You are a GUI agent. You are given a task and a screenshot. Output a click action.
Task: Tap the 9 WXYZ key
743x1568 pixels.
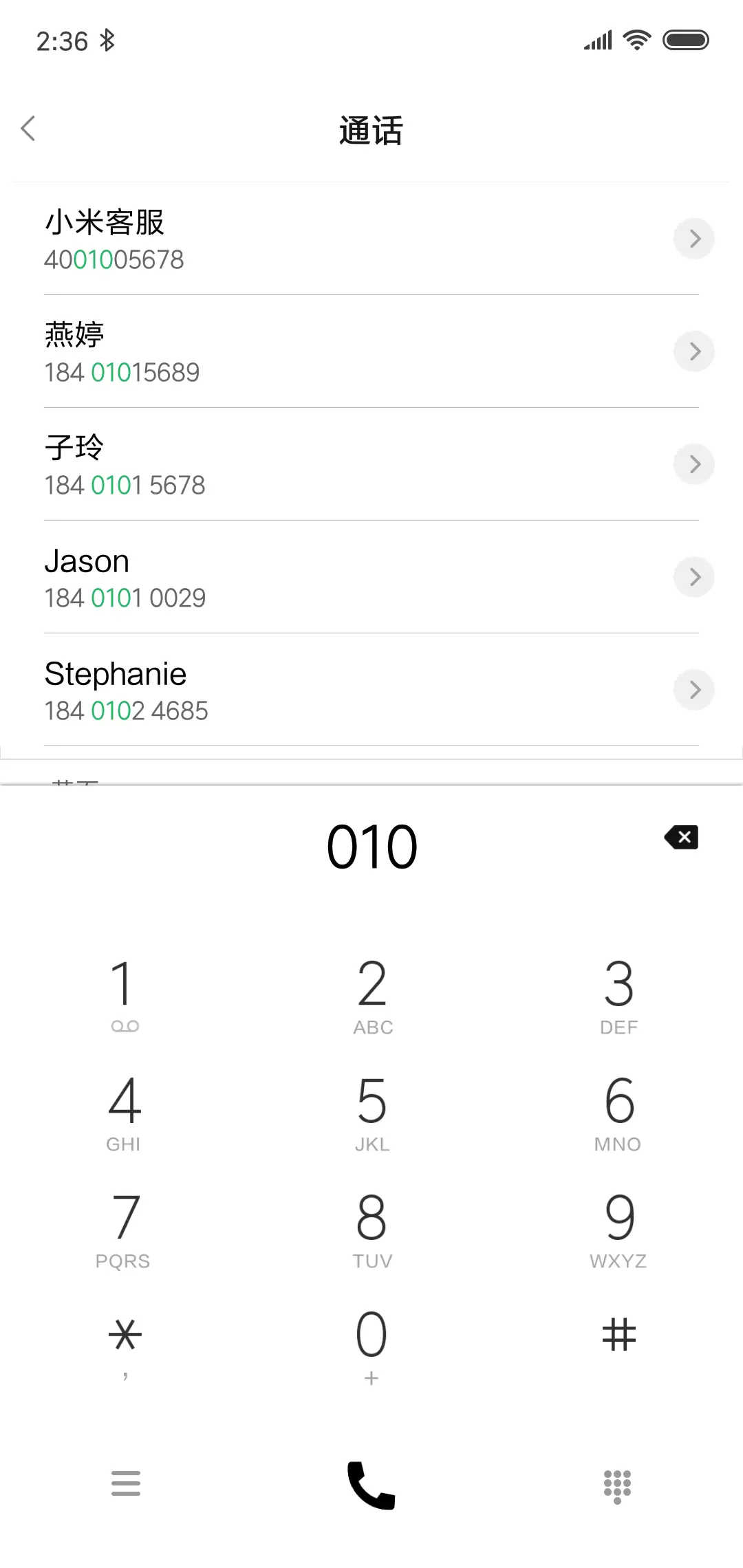pyautogui.click(x=618, y=1228)
